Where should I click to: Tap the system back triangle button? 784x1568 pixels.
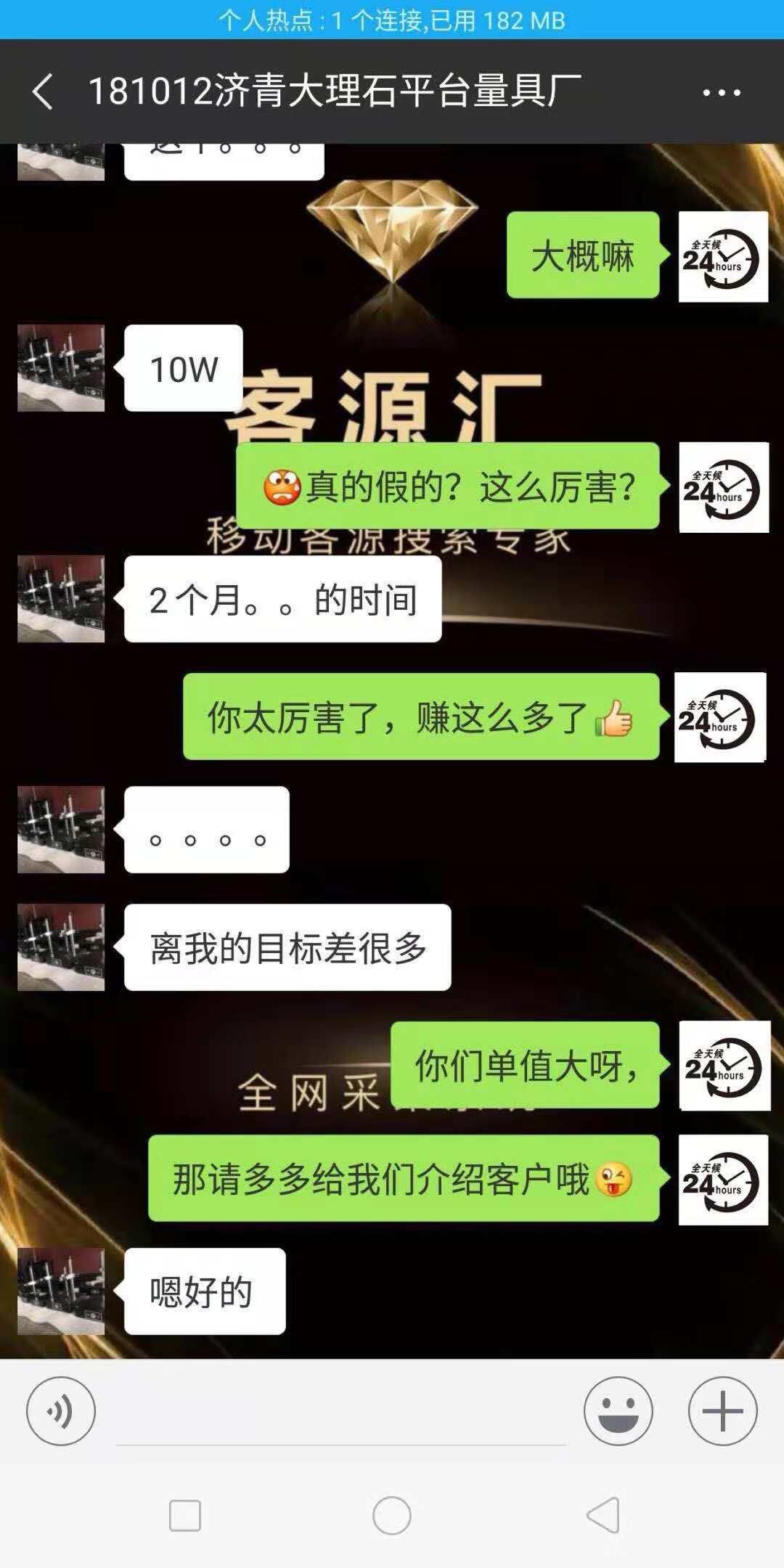point(603,1515)
